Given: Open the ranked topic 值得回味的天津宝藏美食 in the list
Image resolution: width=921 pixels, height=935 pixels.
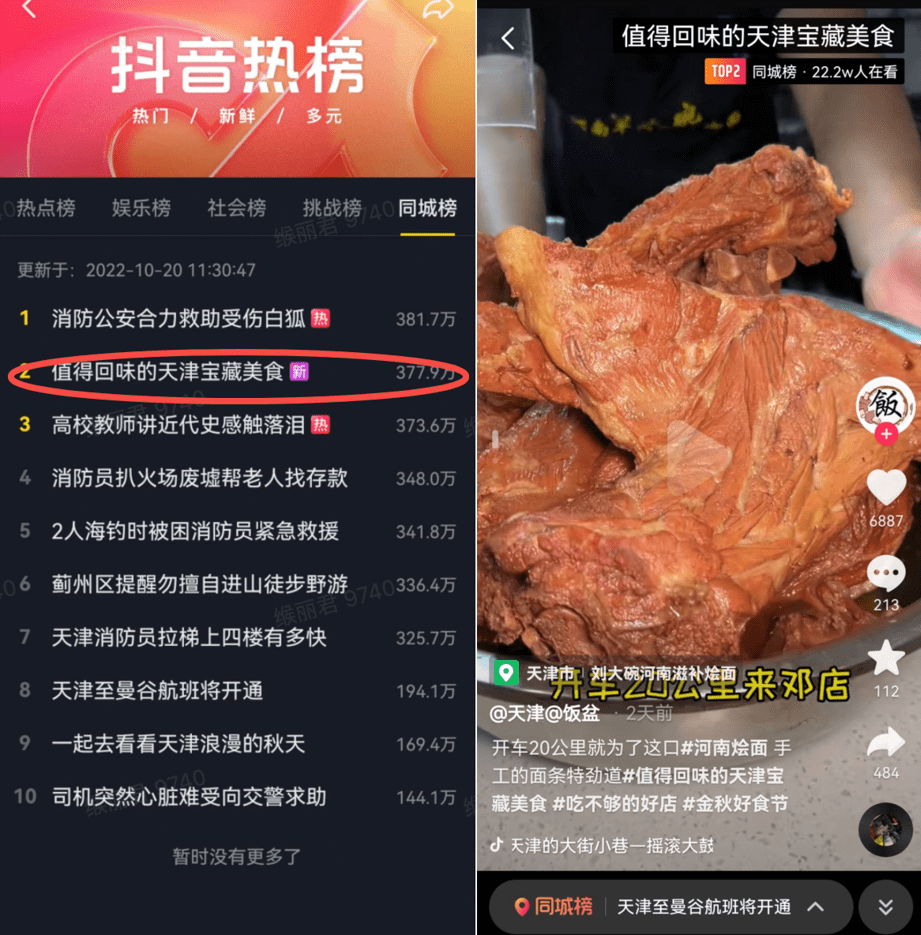Looking at the screenshot, I should pyautogui.click(x=168, y=372).
